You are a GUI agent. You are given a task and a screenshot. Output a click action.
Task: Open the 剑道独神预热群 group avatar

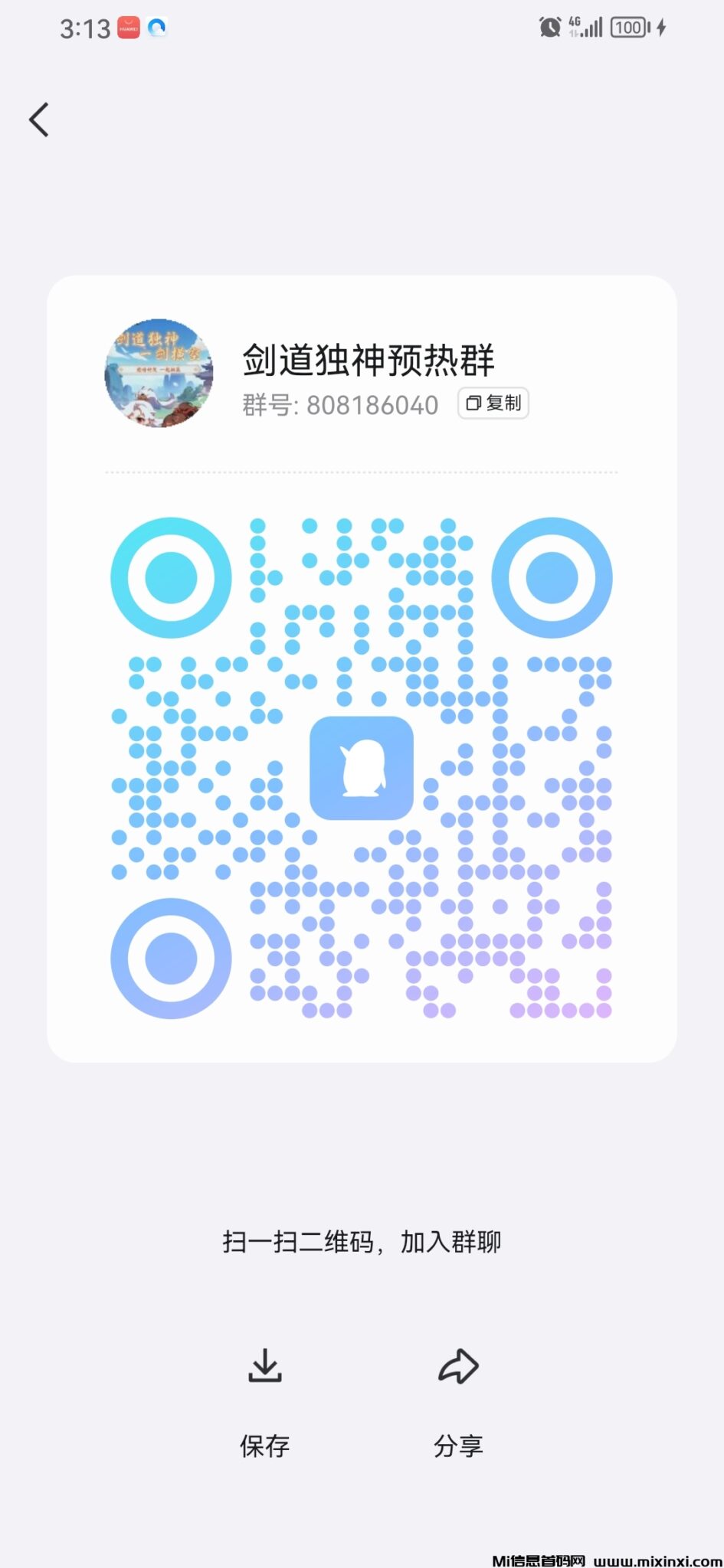[x=157, y=373]
